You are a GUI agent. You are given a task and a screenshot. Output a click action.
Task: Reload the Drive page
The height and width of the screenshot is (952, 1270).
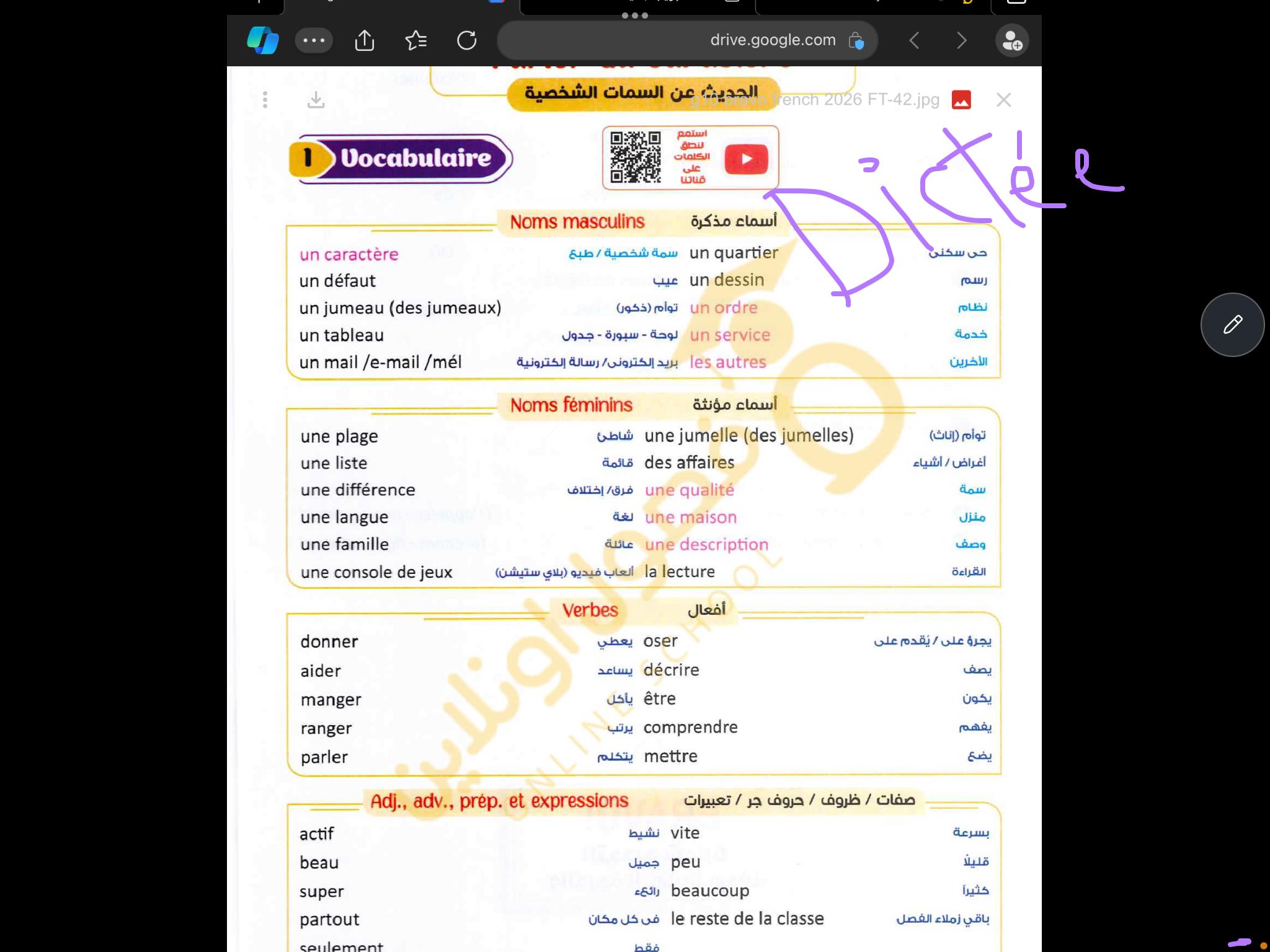pyautogui.click(x=466, y=41)
